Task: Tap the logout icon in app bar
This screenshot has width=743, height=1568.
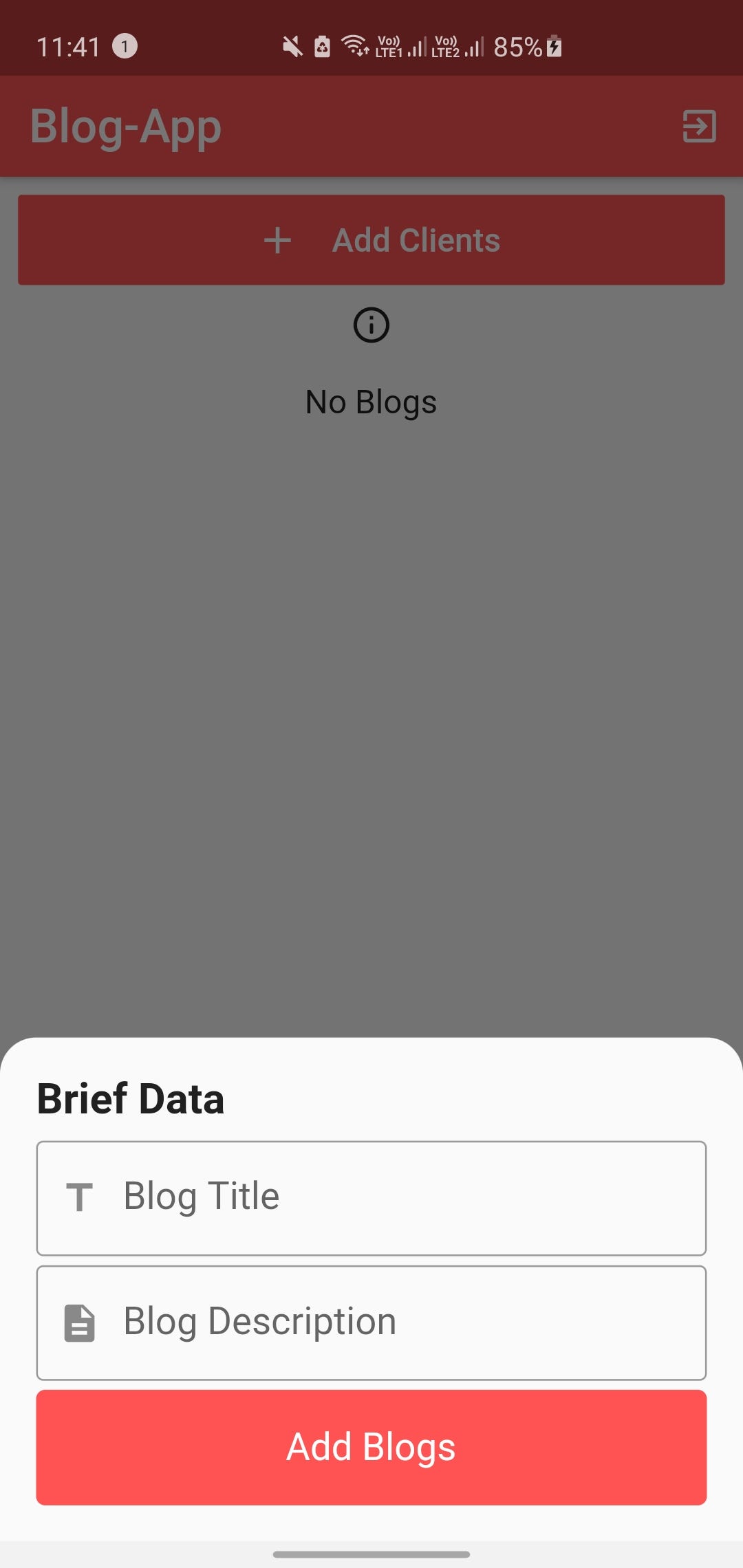Action: [x=699, y=127]
